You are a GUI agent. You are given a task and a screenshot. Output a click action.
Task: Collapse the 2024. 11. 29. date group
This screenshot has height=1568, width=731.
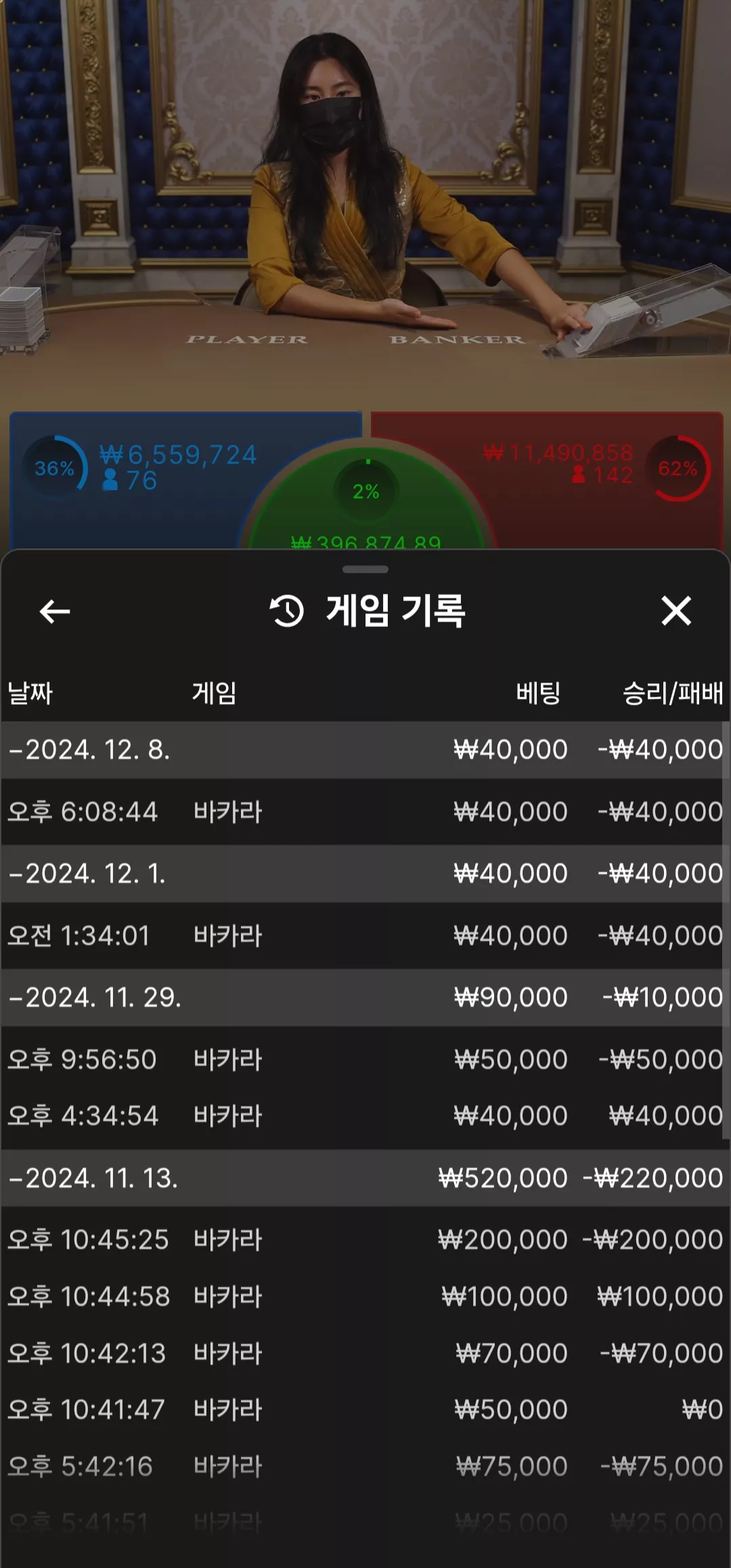[364, 998]
